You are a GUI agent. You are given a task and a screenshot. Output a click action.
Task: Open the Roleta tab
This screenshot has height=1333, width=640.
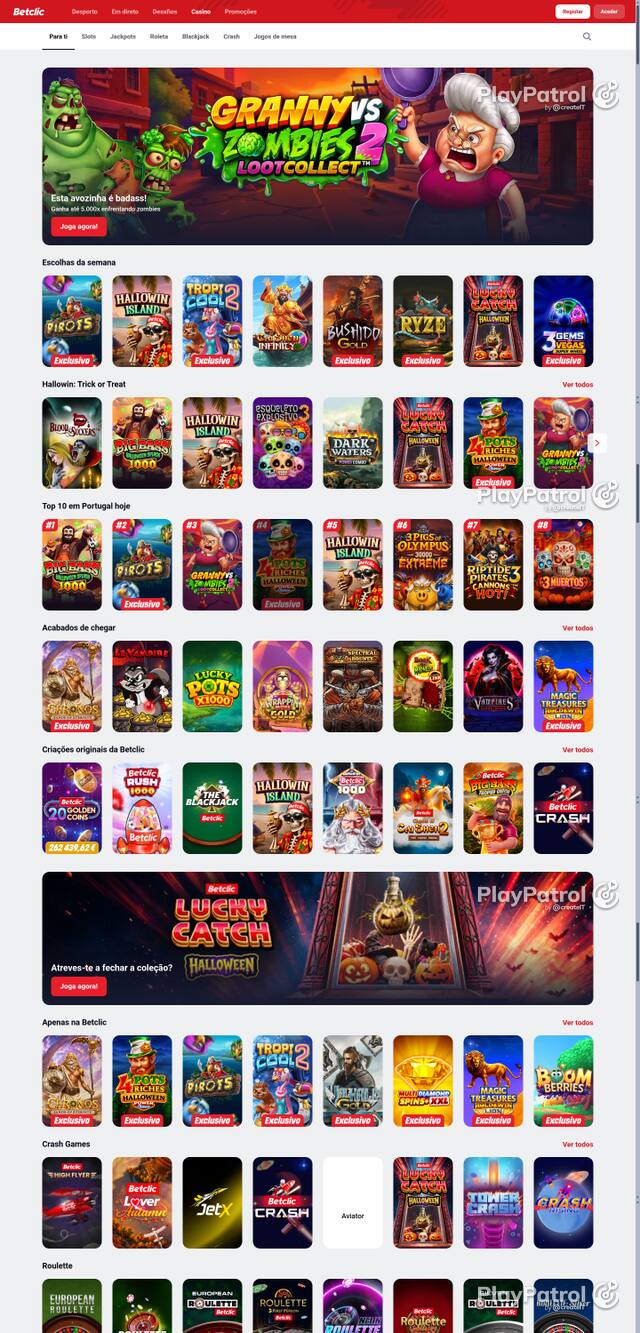159,36
